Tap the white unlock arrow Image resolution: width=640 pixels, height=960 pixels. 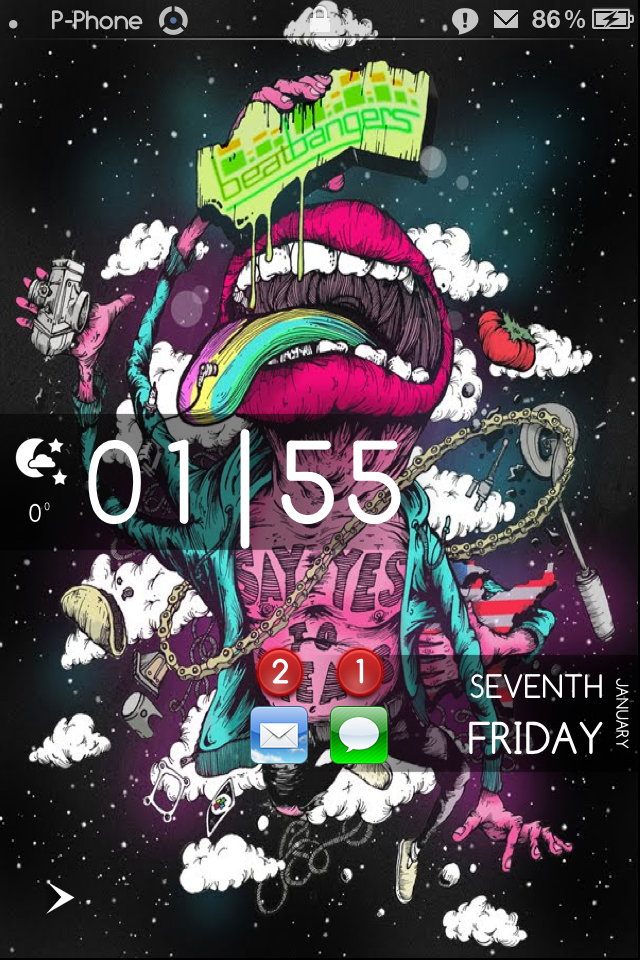tap(60, 897)
